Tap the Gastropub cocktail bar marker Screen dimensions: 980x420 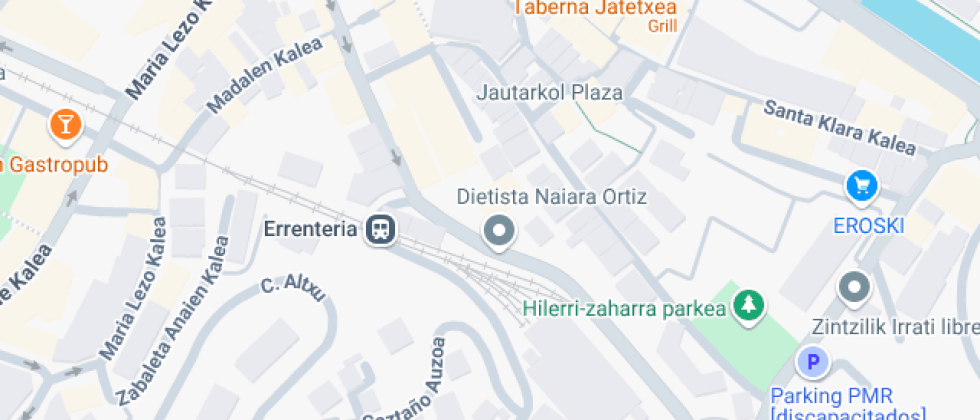(65, 125)
